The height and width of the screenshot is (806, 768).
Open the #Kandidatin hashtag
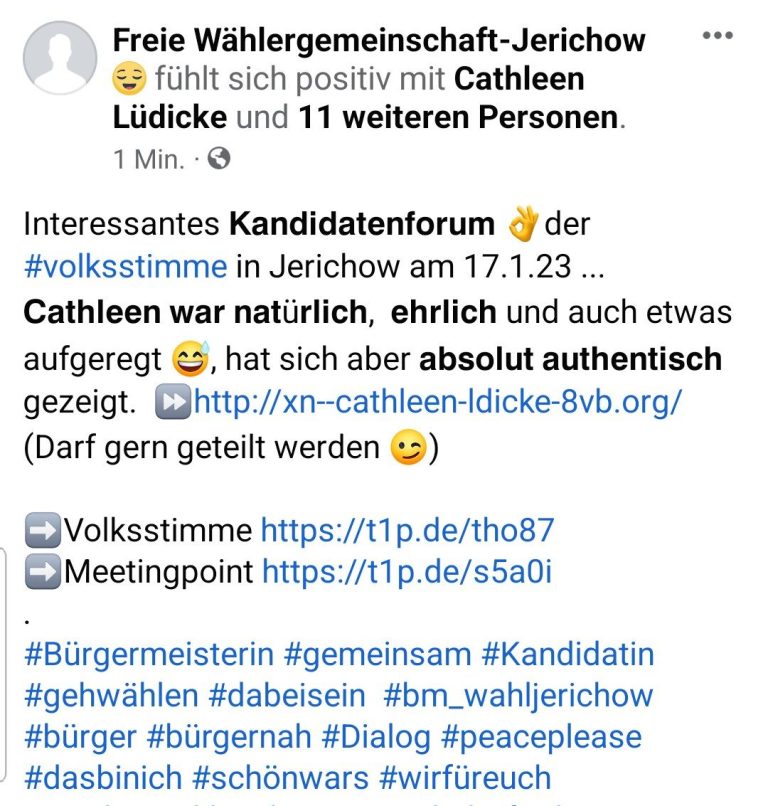(x=567, y=654)
